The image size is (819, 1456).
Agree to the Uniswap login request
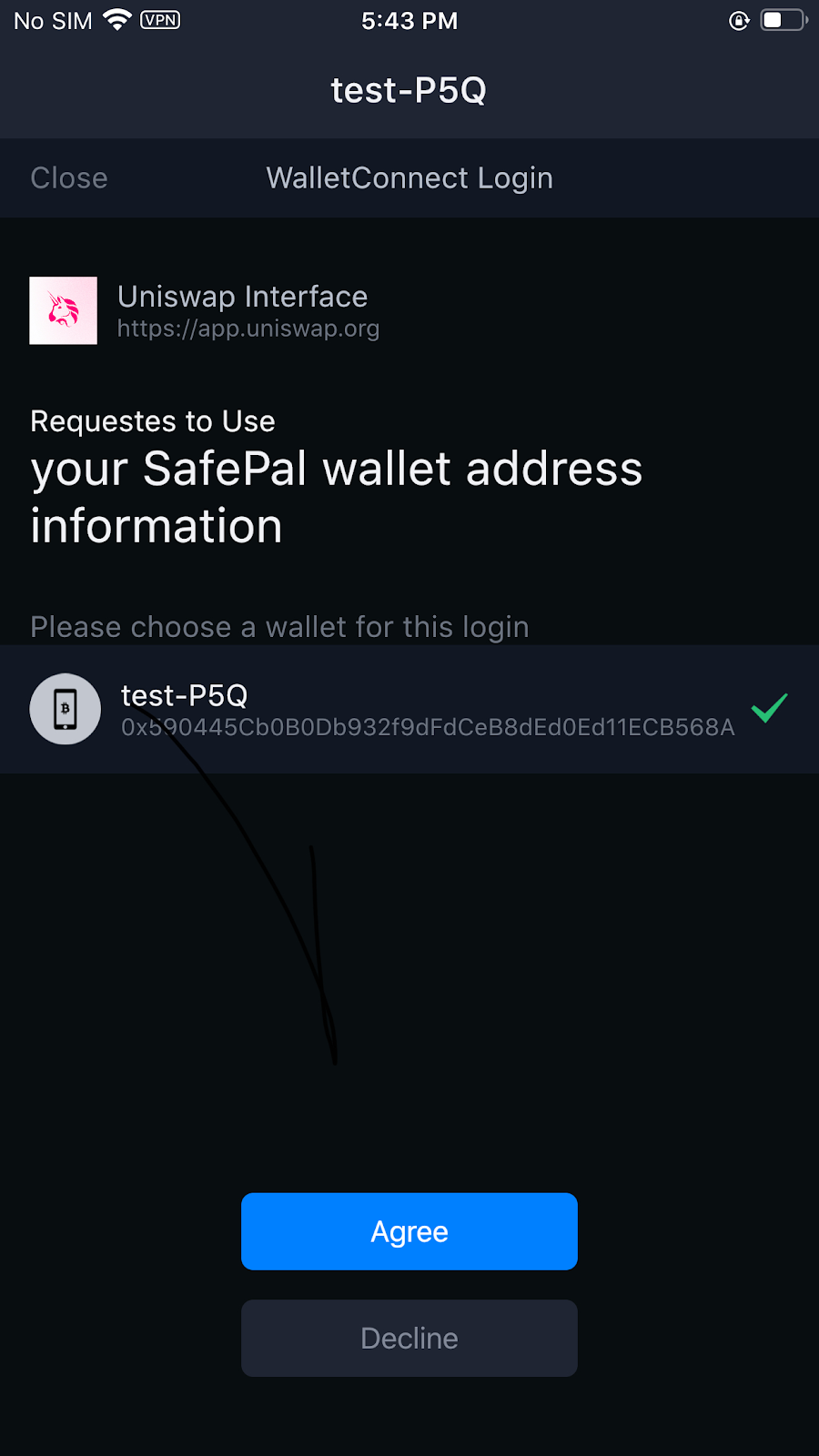(x=409, y=1231)
